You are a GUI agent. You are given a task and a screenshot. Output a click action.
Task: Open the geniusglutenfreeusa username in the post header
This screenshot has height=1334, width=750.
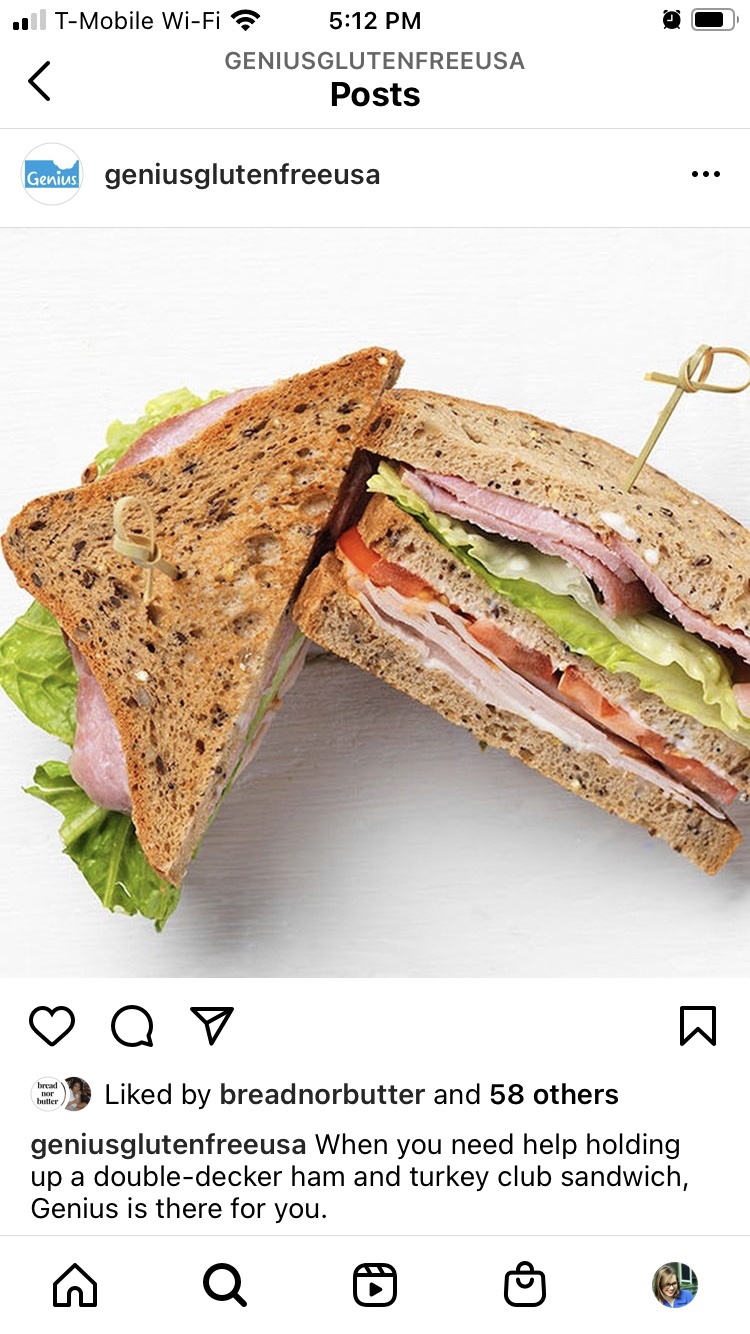(x=242, y=175)
